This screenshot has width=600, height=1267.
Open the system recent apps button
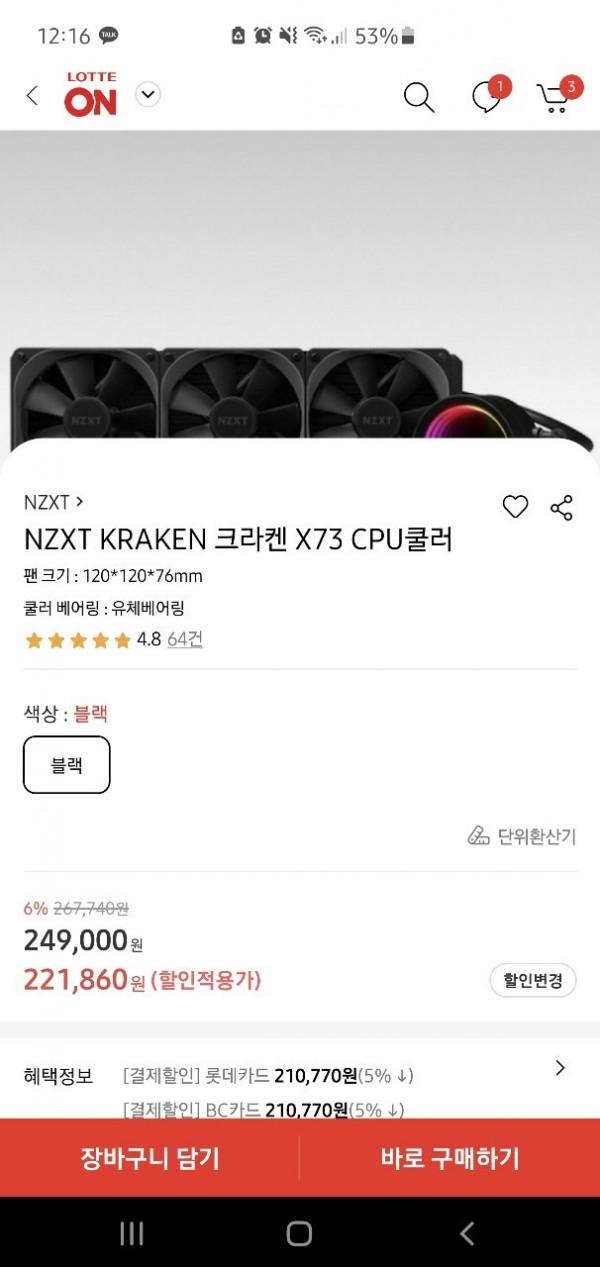[x=132, y=1233]
